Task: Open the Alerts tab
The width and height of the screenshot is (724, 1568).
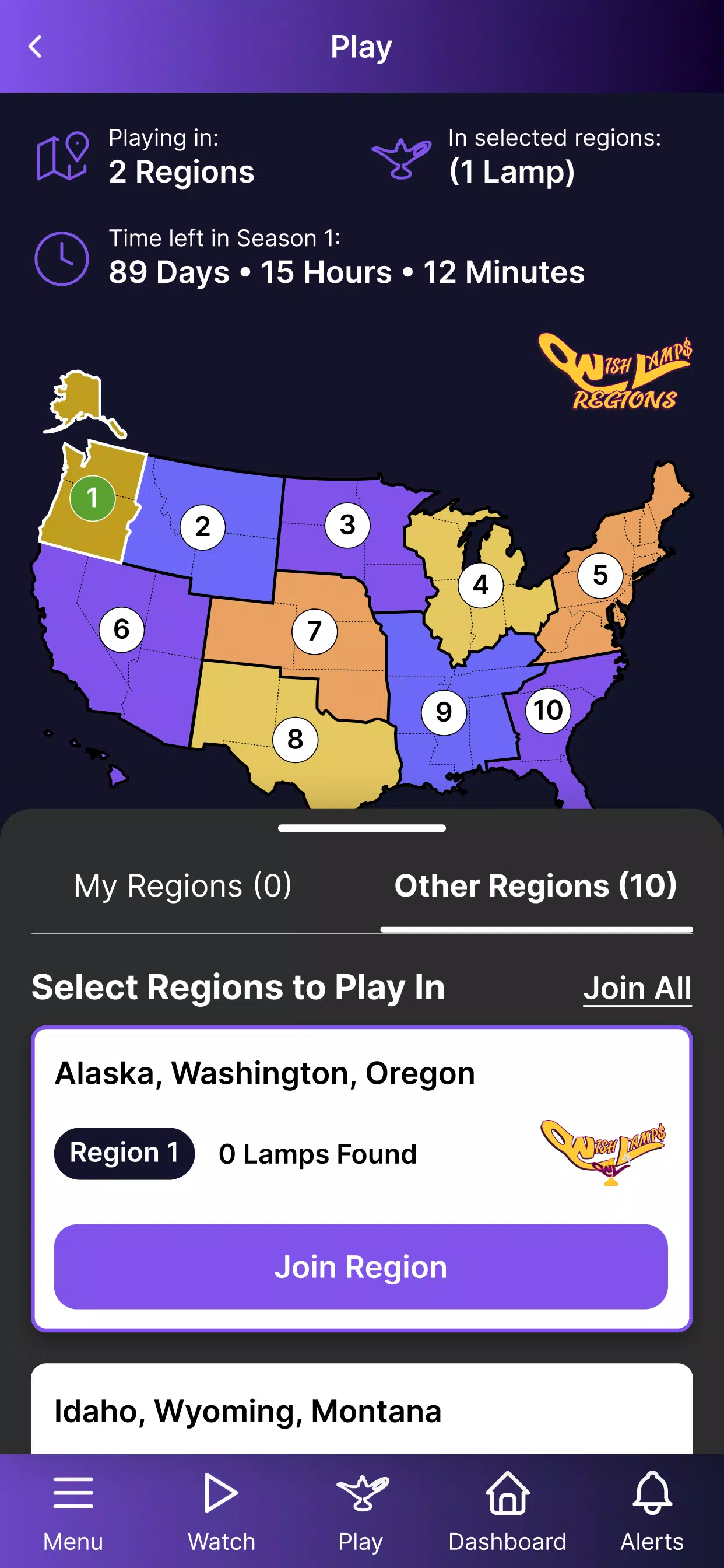Action: [x=652, y=1511]
